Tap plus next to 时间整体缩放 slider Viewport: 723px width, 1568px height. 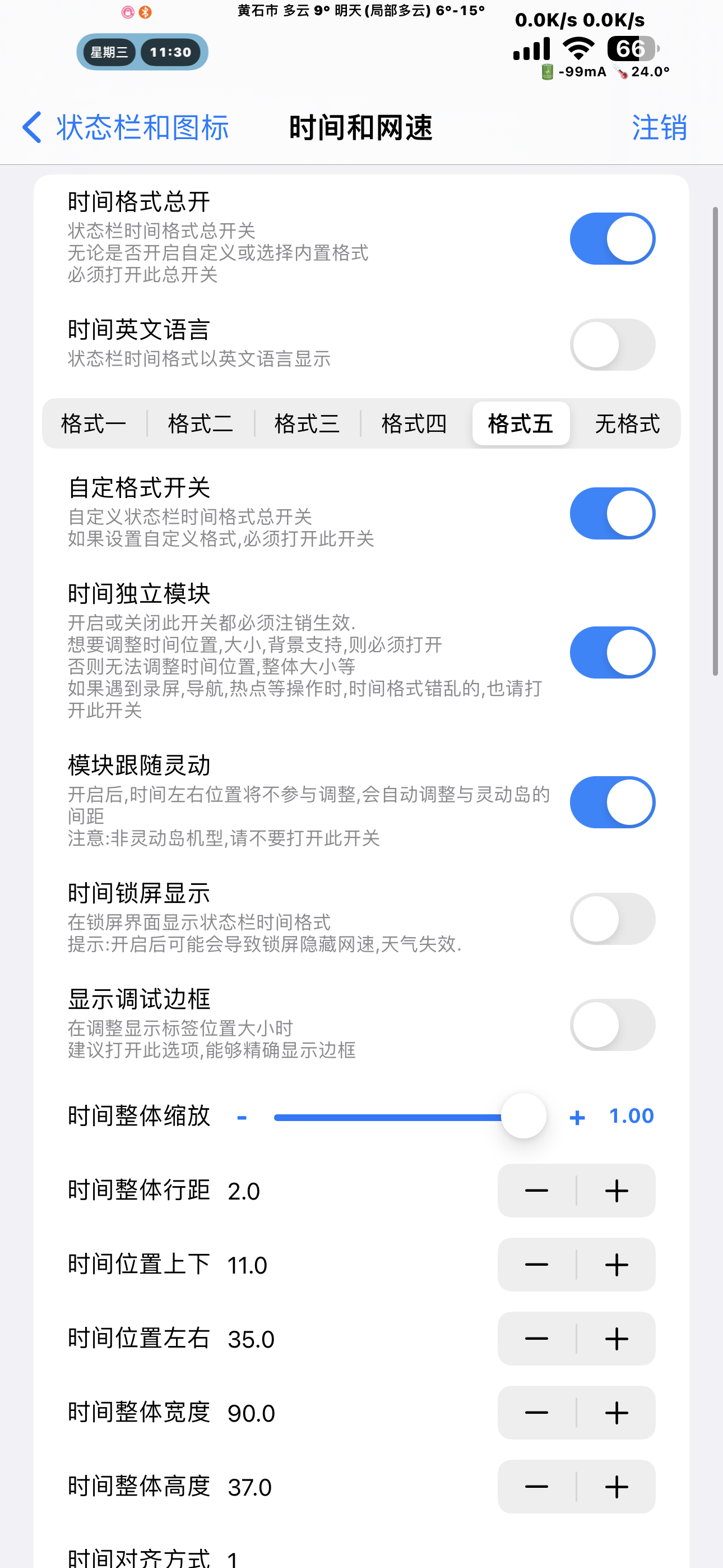tap(577, 1118)
